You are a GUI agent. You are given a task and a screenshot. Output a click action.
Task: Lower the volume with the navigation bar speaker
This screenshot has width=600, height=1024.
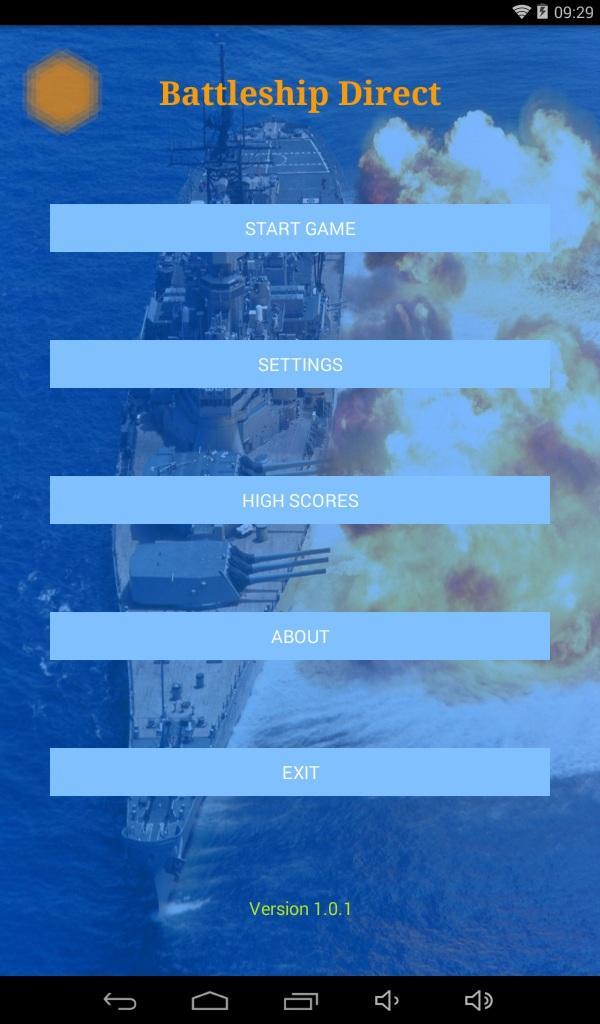[x=387, y=1000]
